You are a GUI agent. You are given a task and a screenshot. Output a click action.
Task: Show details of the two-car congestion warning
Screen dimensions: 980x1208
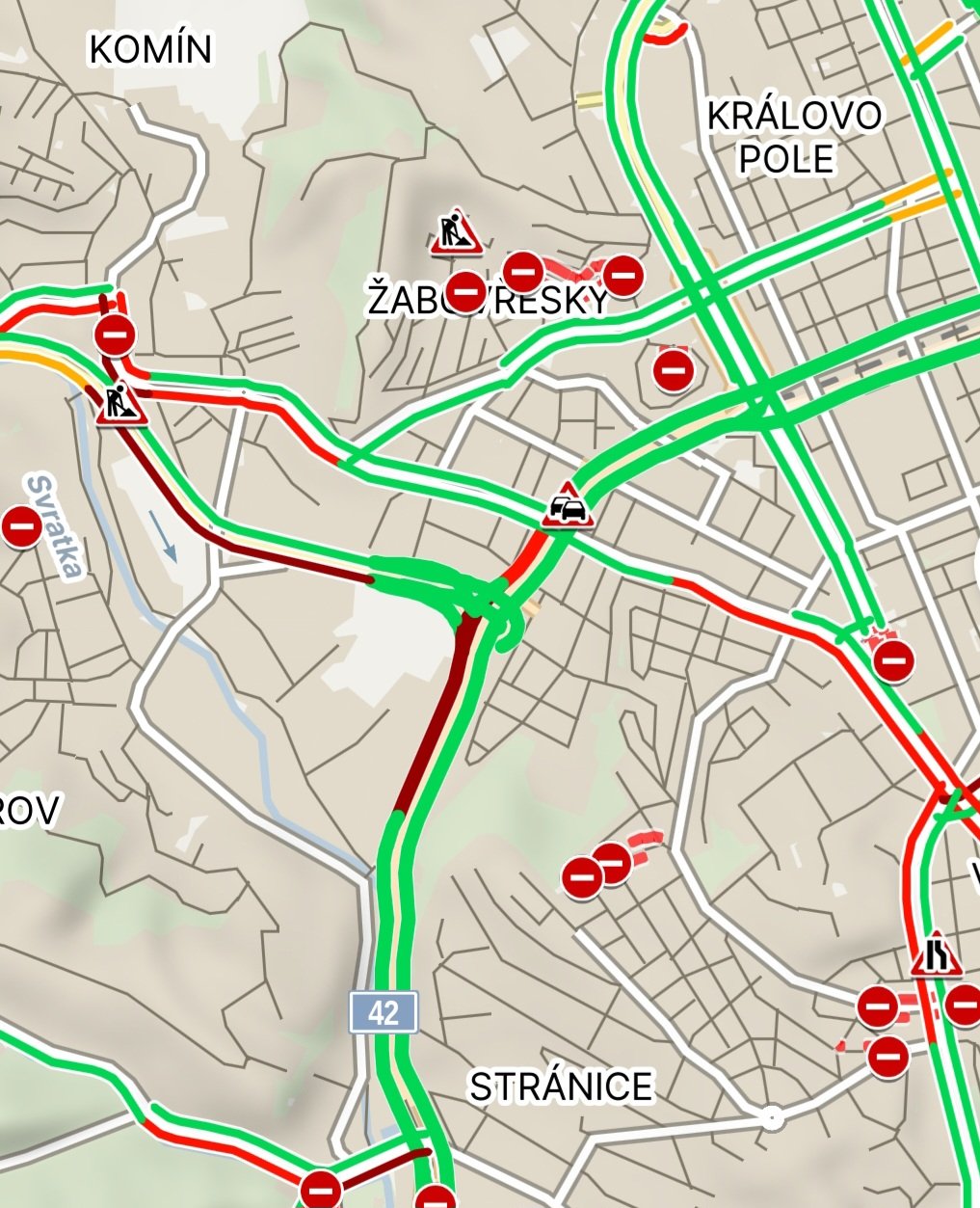point(568,507)
